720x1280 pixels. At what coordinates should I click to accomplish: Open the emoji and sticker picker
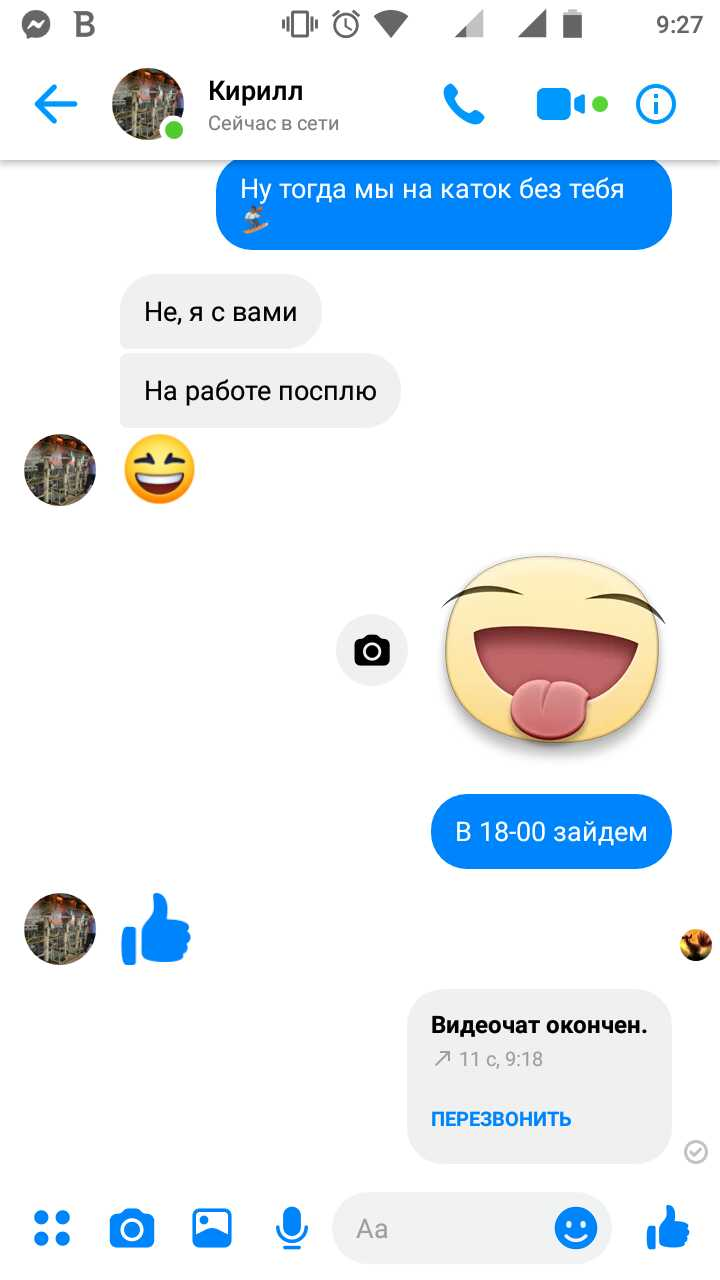pyautogui.click(x=576, y=1228)
